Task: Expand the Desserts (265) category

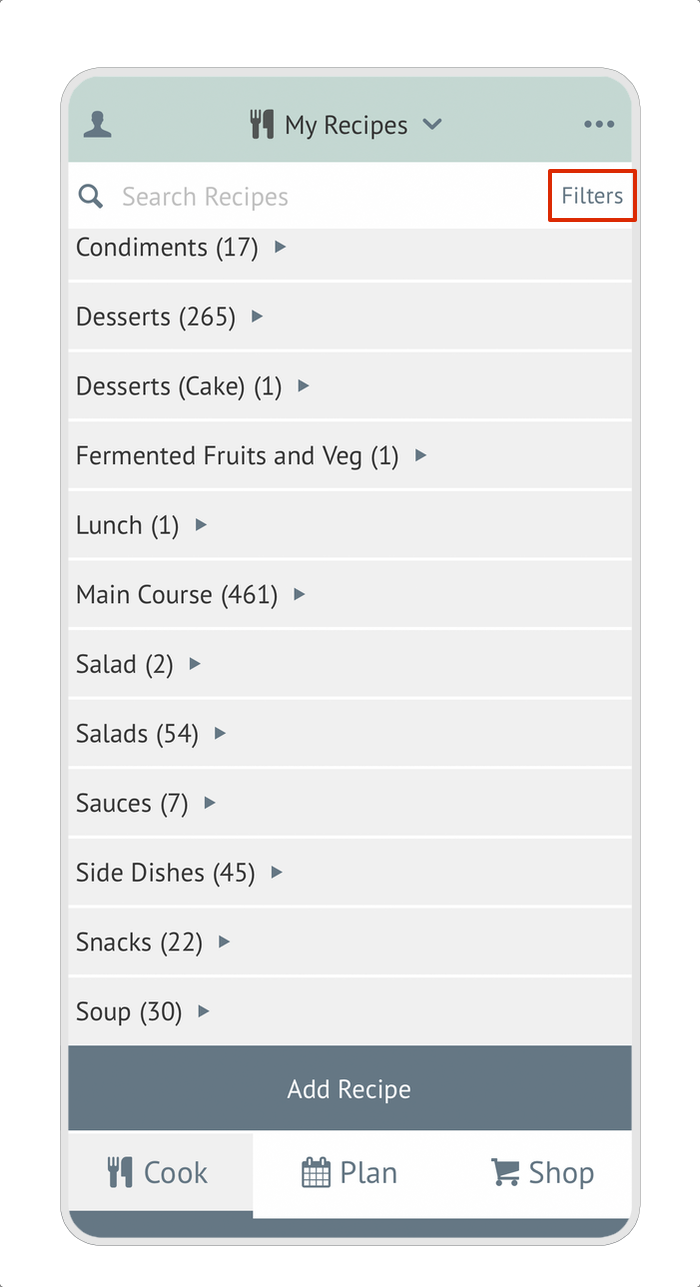Action: pos(170,317)
